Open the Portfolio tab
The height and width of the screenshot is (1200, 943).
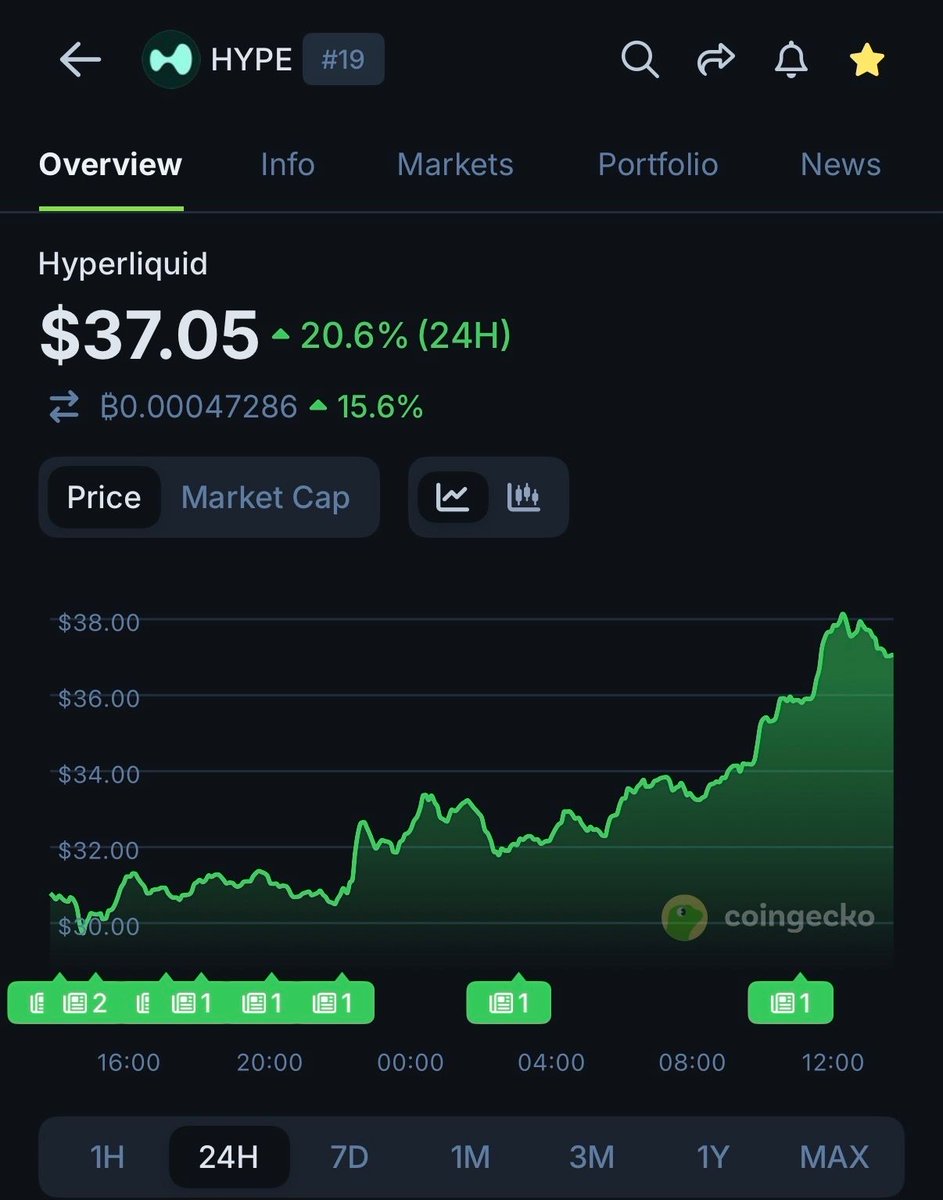pos(658,164)
